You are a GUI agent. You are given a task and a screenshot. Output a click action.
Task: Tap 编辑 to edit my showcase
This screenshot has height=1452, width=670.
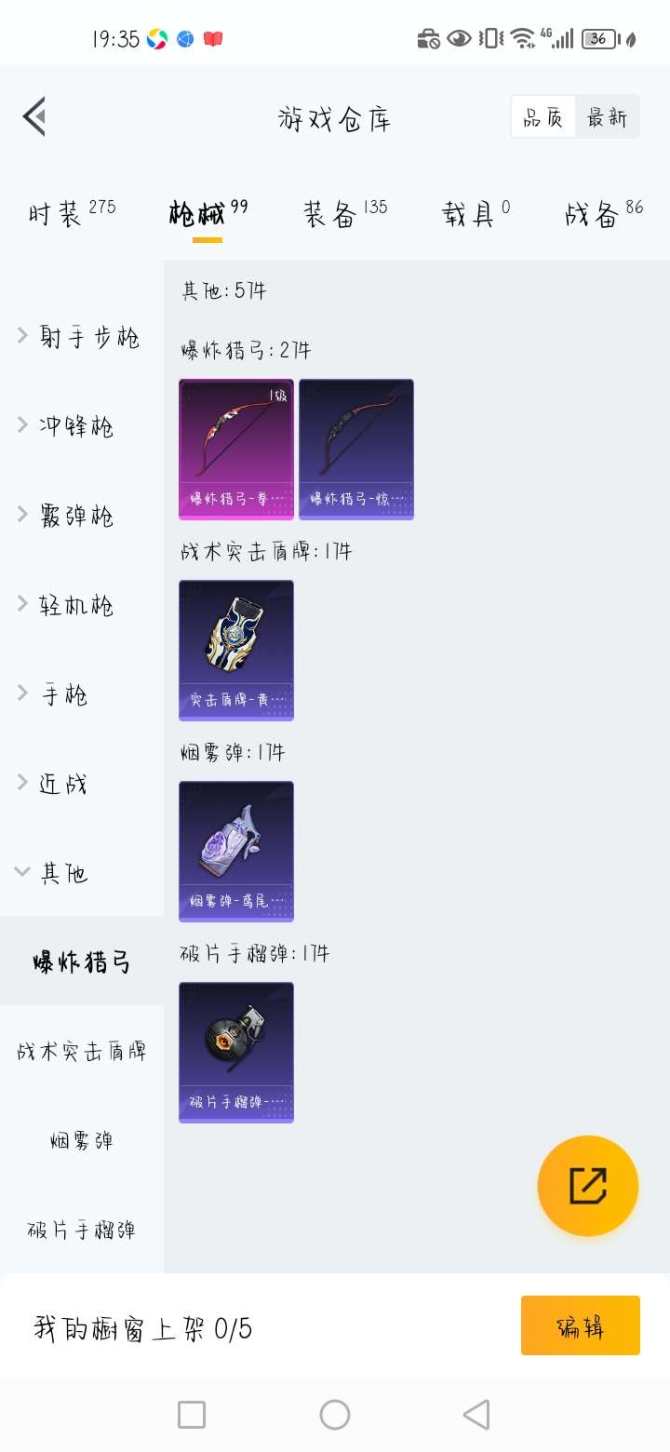(580, 1327)
